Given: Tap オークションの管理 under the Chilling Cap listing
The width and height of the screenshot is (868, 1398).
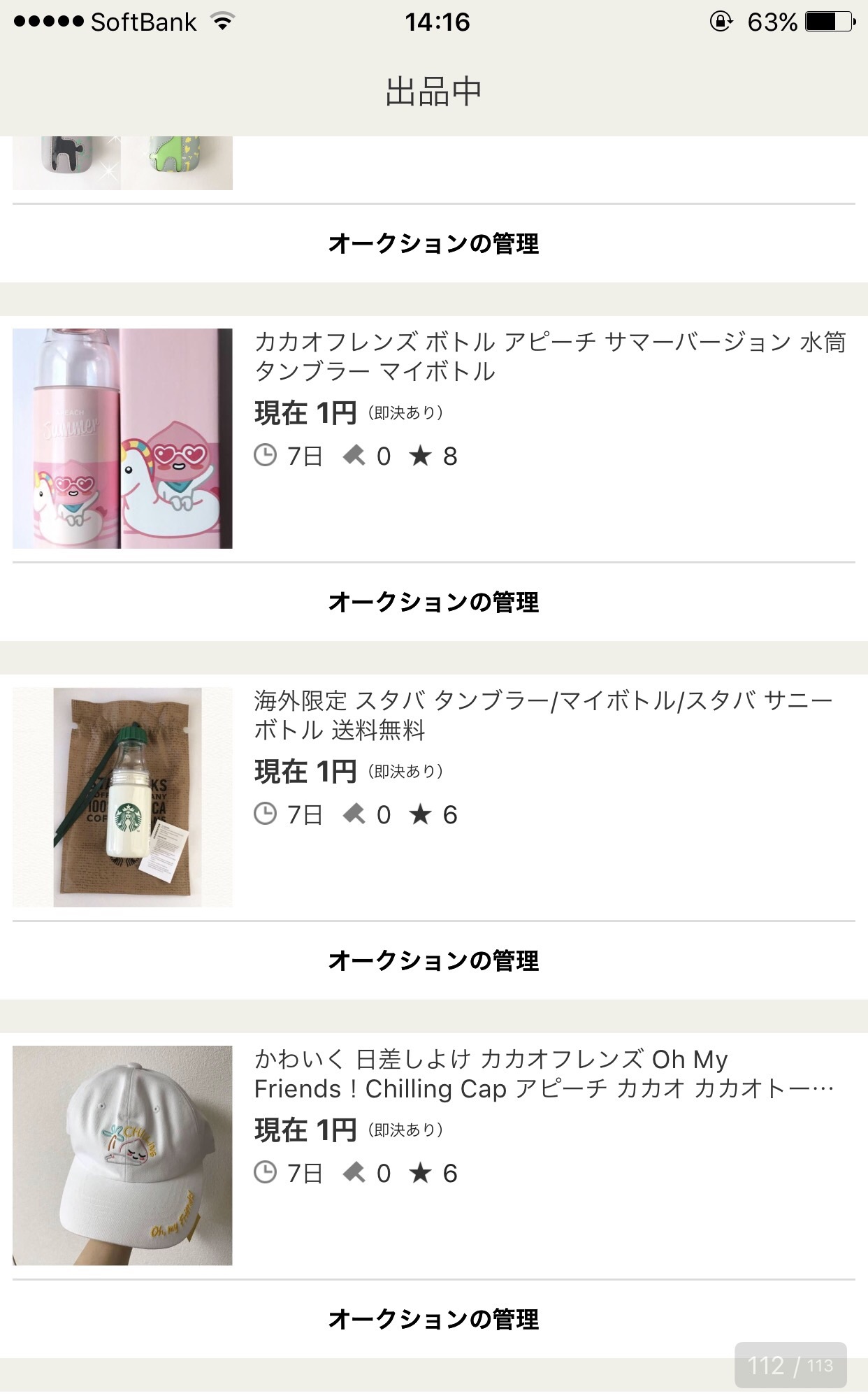Looking at the screenshot, I should pyautogui.click(x=434, y=1319).
